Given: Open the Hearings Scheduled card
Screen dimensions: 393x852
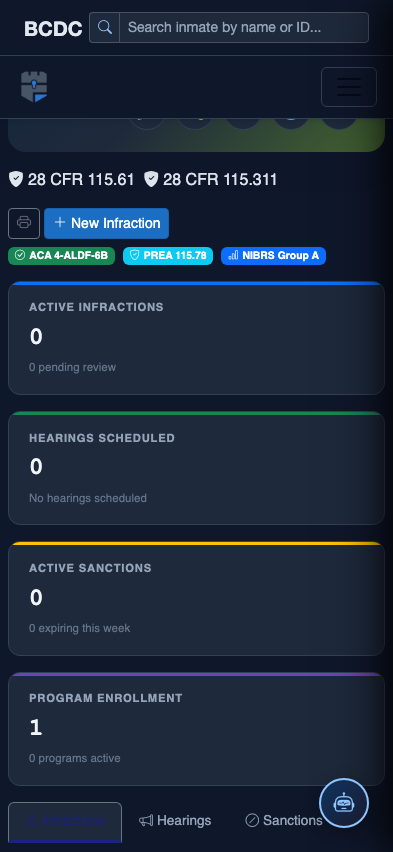Looking at the screenshot, I should (196, 468).
